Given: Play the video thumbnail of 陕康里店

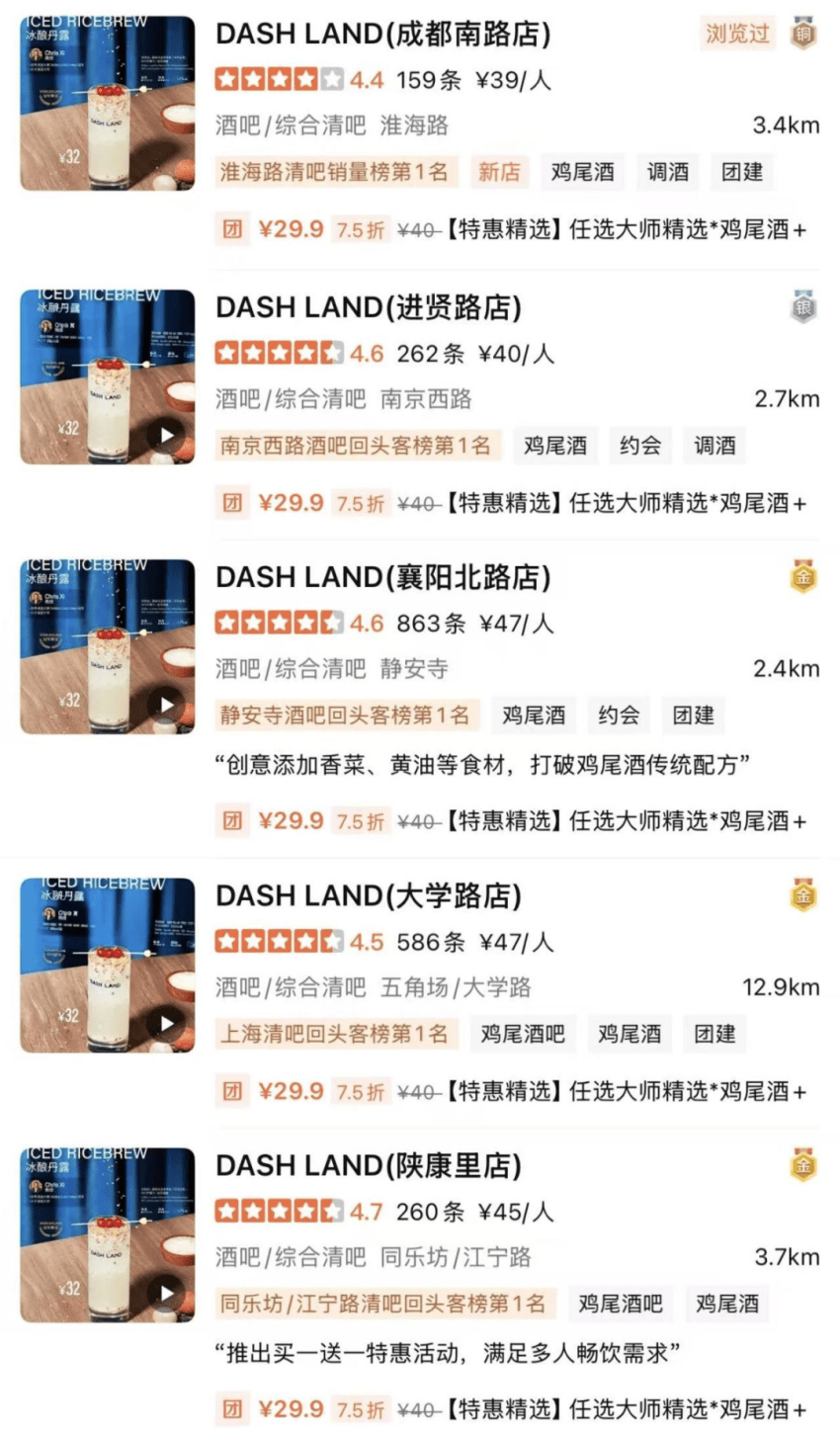Looking at the screenshot, I should (x=167, y=1294).
